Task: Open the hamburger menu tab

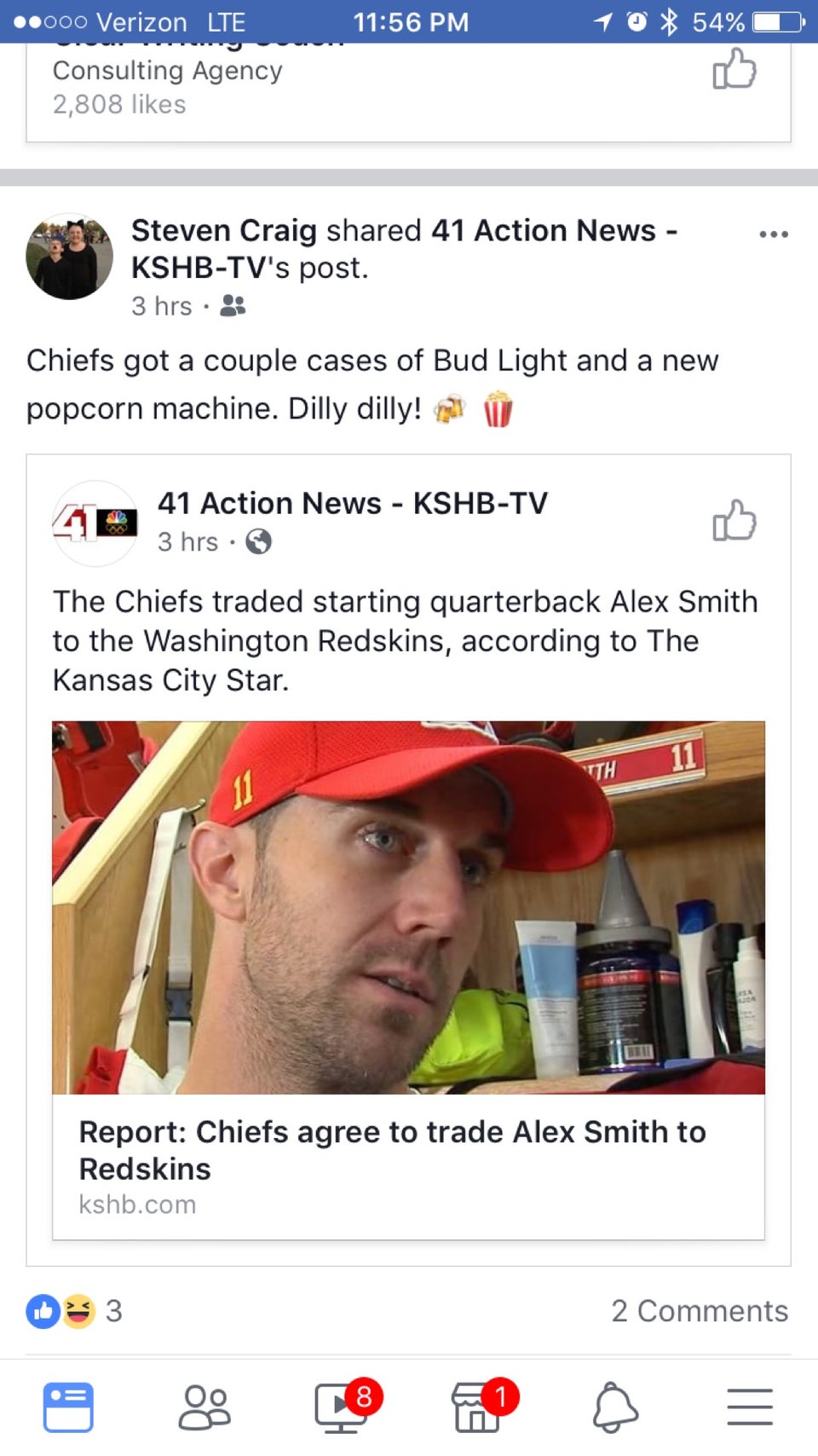Action: click(x=750, y=1407)
